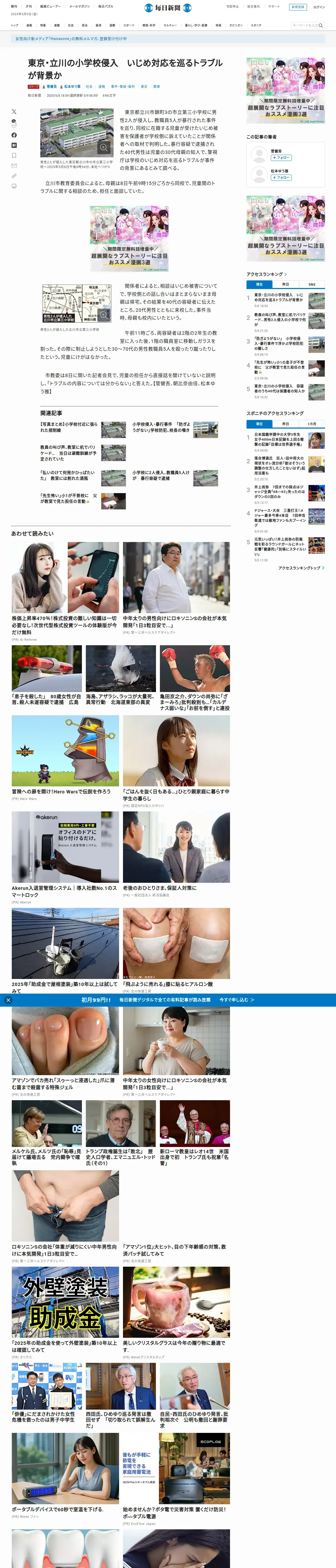Tap 今すぐ申し込む in the banner
Screen dimensions: 336x1568
pyautogui.click(x=237, y=1000)
